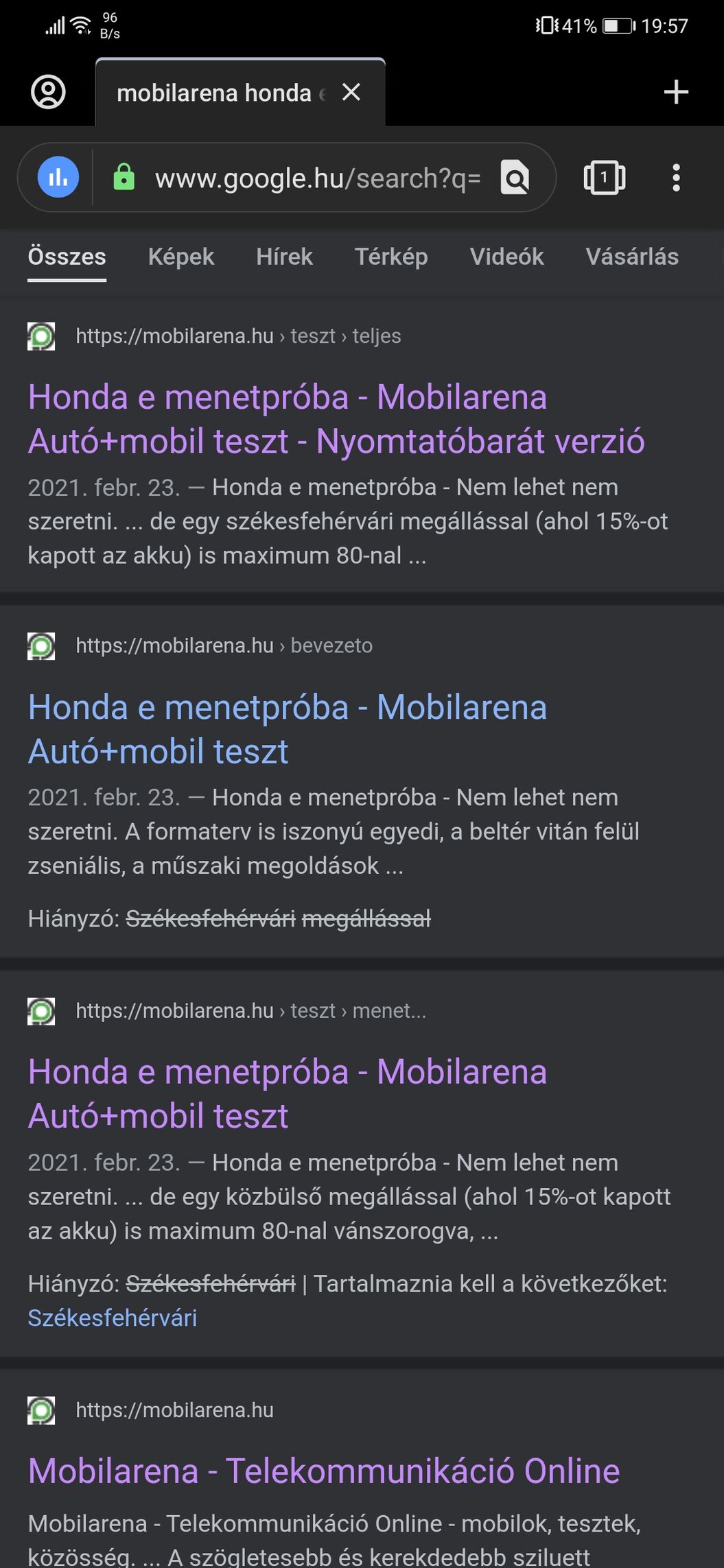Open the Nyomtatóbarát verzió Honda e result
The width and height of the screenshot is (724, 1568).
coord(336,418)
